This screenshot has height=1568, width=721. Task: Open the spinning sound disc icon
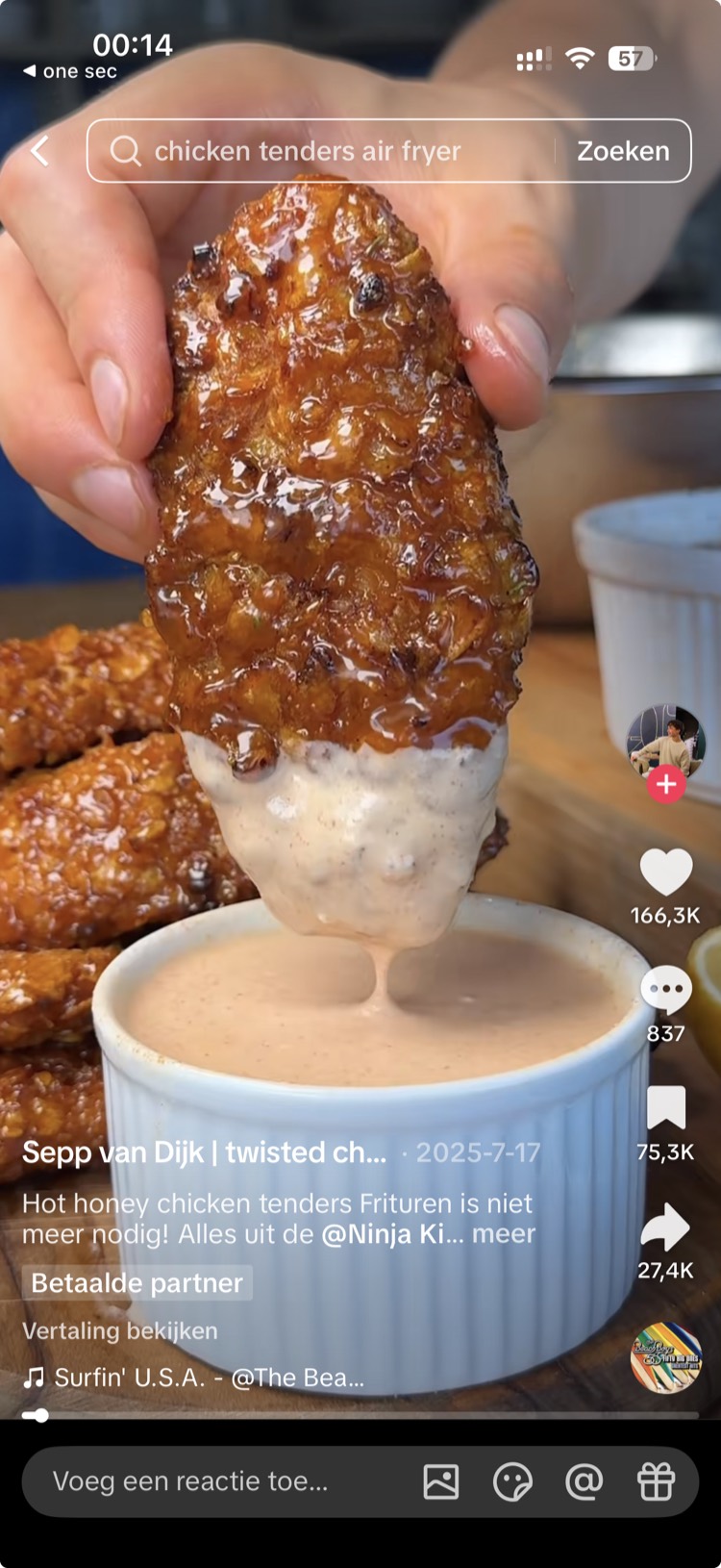pos(664,1354)
